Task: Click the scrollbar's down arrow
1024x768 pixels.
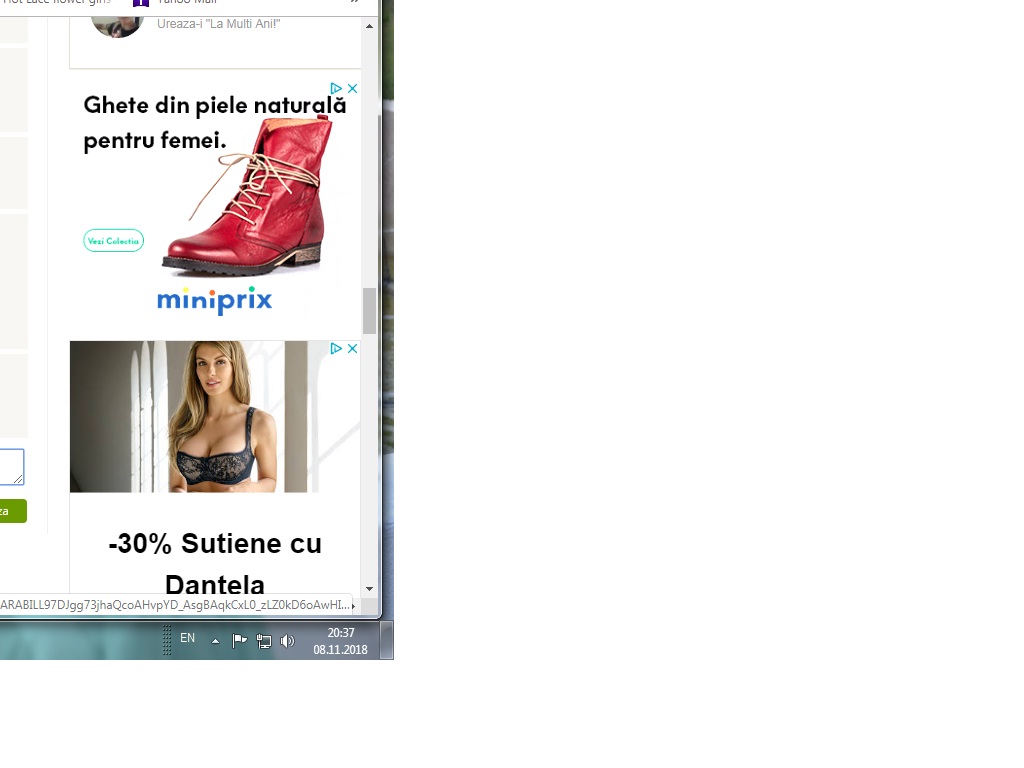Action: pyautogui.click(x=369, y=589)
